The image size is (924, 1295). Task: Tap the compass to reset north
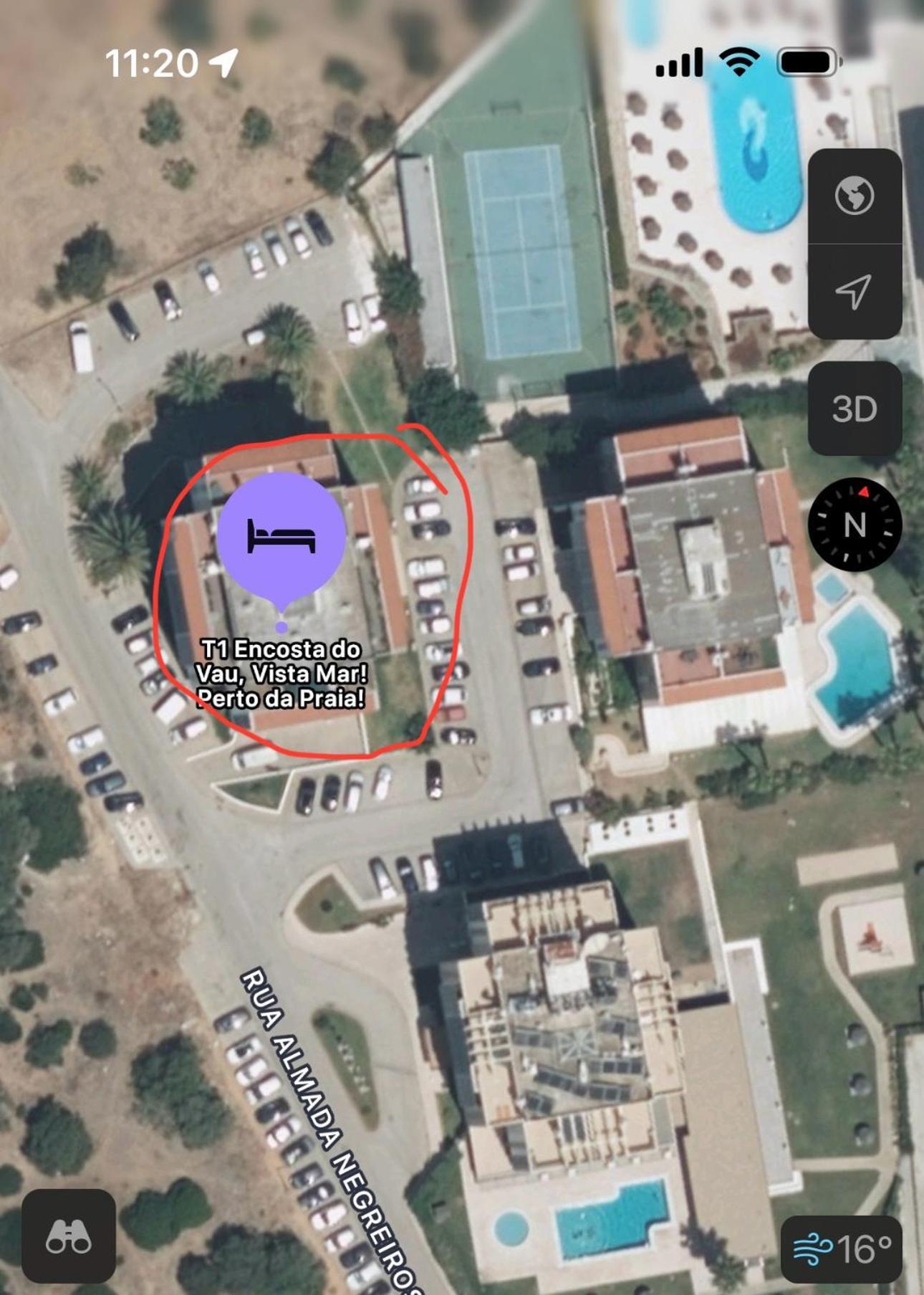(x=855, y=525)
